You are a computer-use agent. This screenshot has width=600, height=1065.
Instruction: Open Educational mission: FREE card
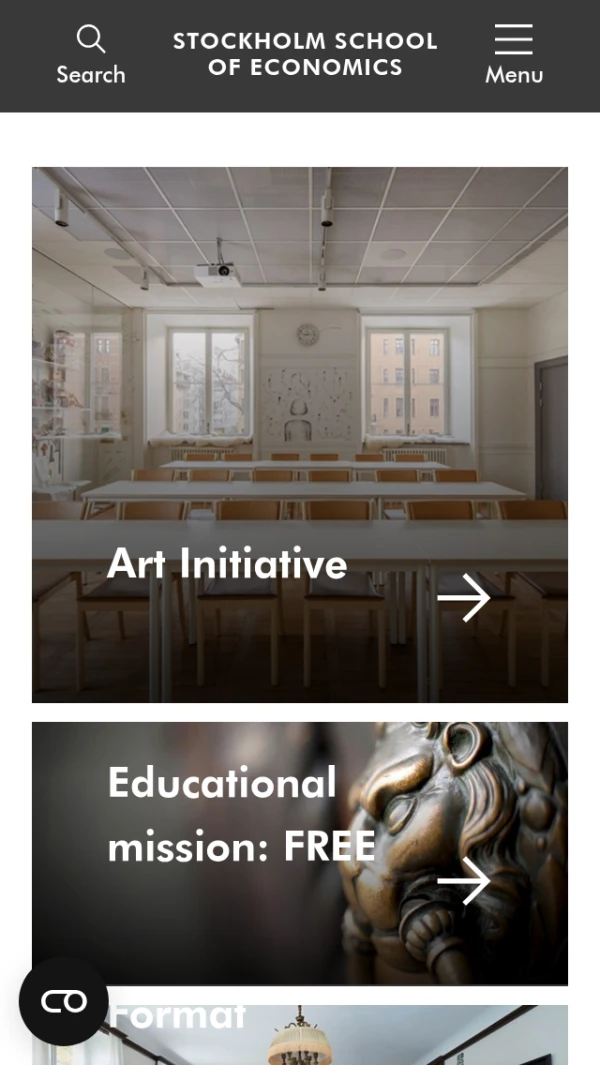[x=300, y=852]
